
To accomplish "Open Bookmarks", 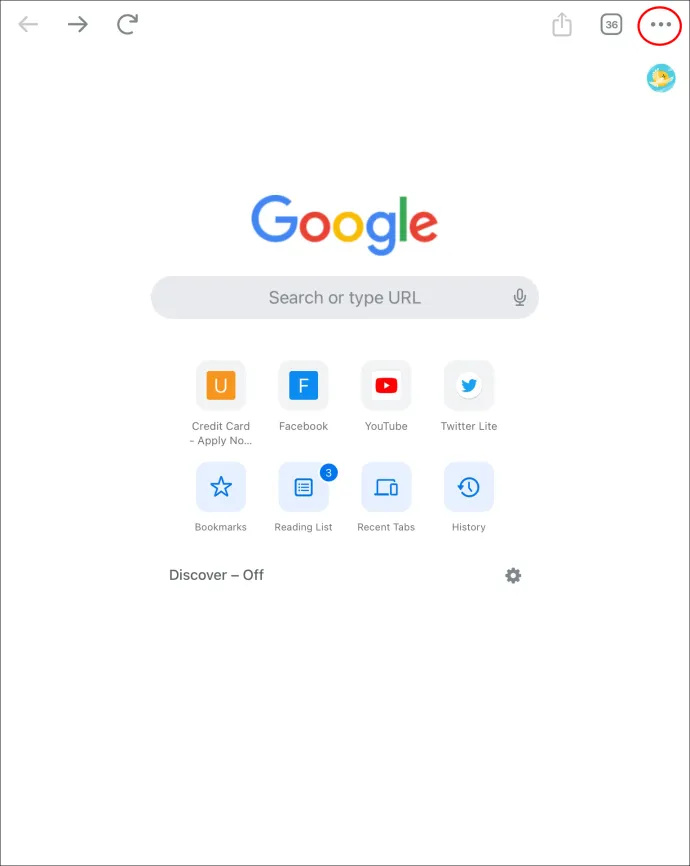I will (221, 488).
